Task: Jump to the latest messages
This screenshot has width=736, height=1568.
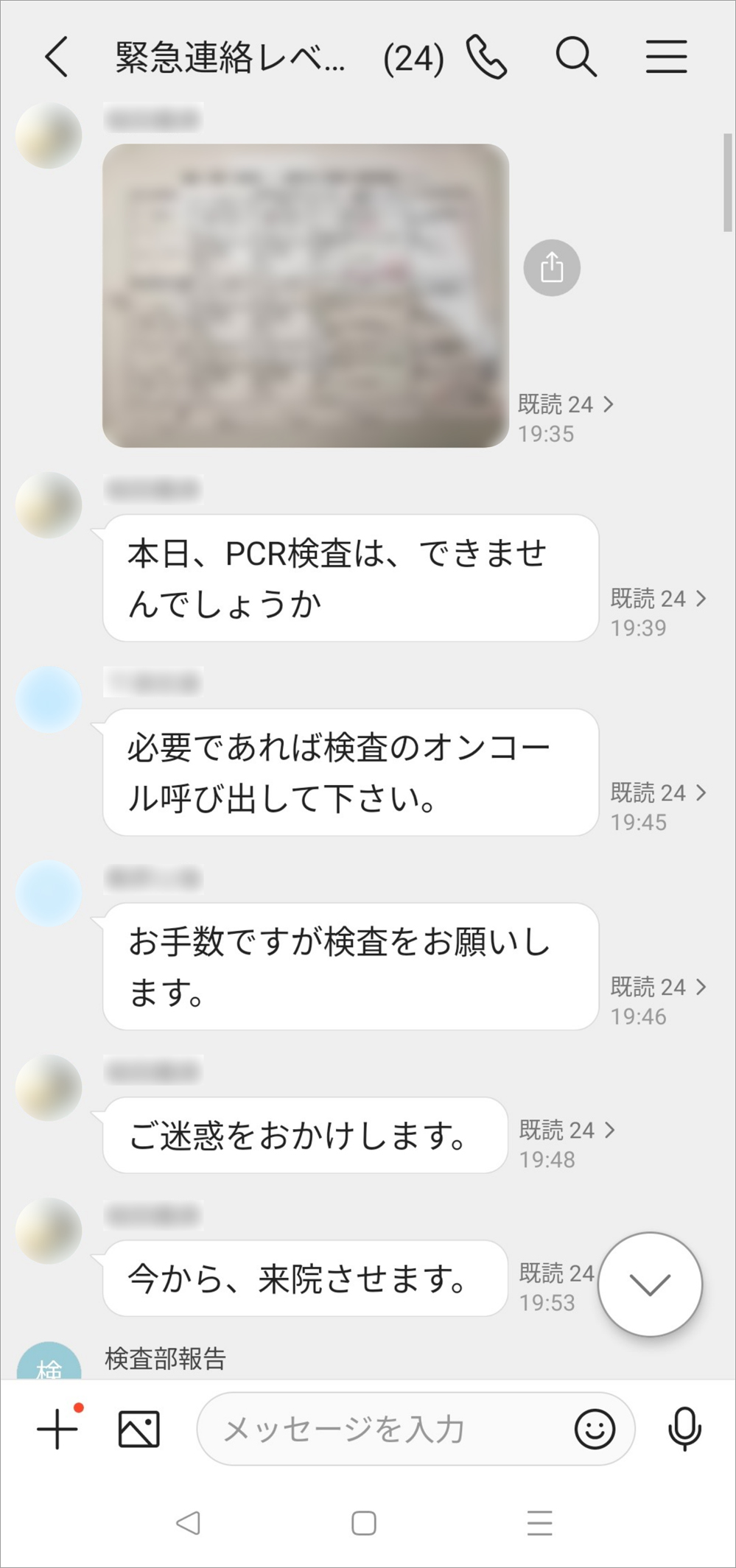Action: point(650,1284)
